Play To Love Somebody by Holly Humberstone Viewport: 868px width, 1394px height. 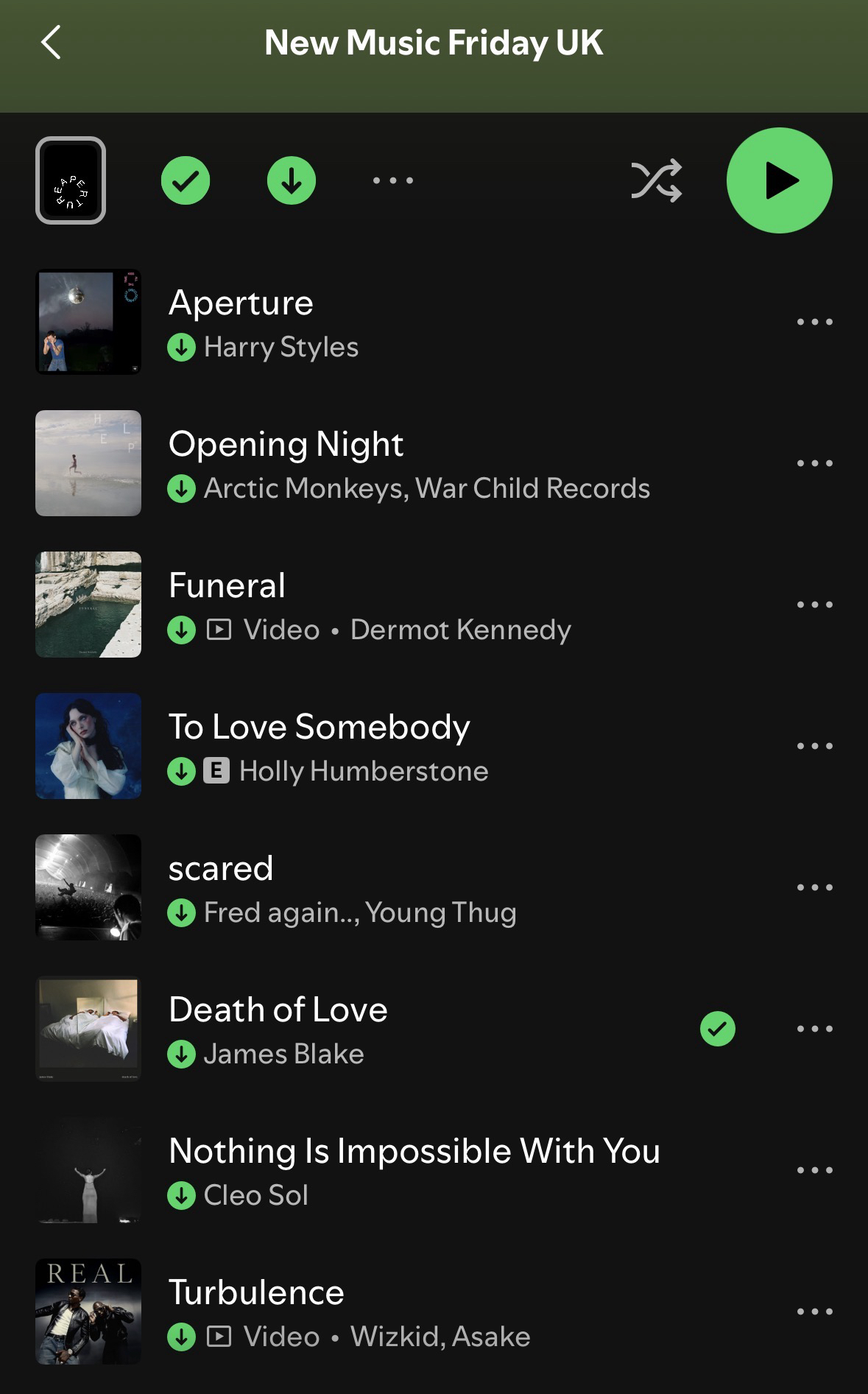point(368,746)
